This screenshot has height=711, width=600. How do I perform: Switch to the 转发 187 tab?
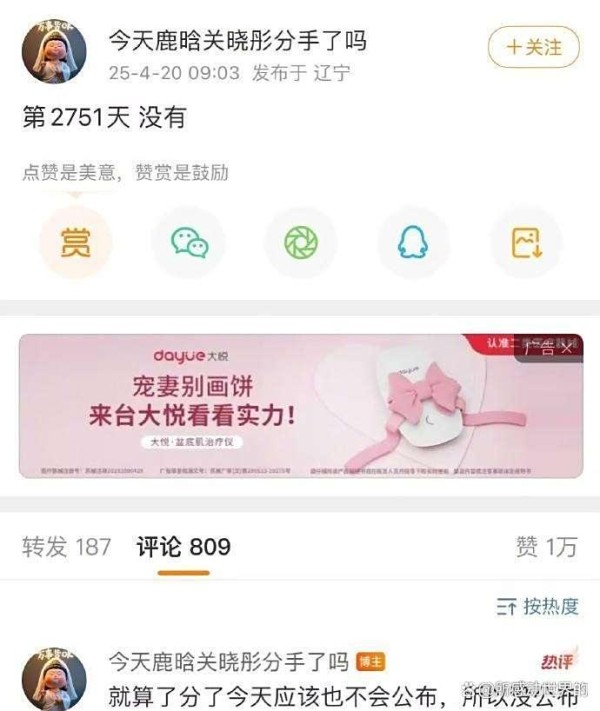point(66,546)
